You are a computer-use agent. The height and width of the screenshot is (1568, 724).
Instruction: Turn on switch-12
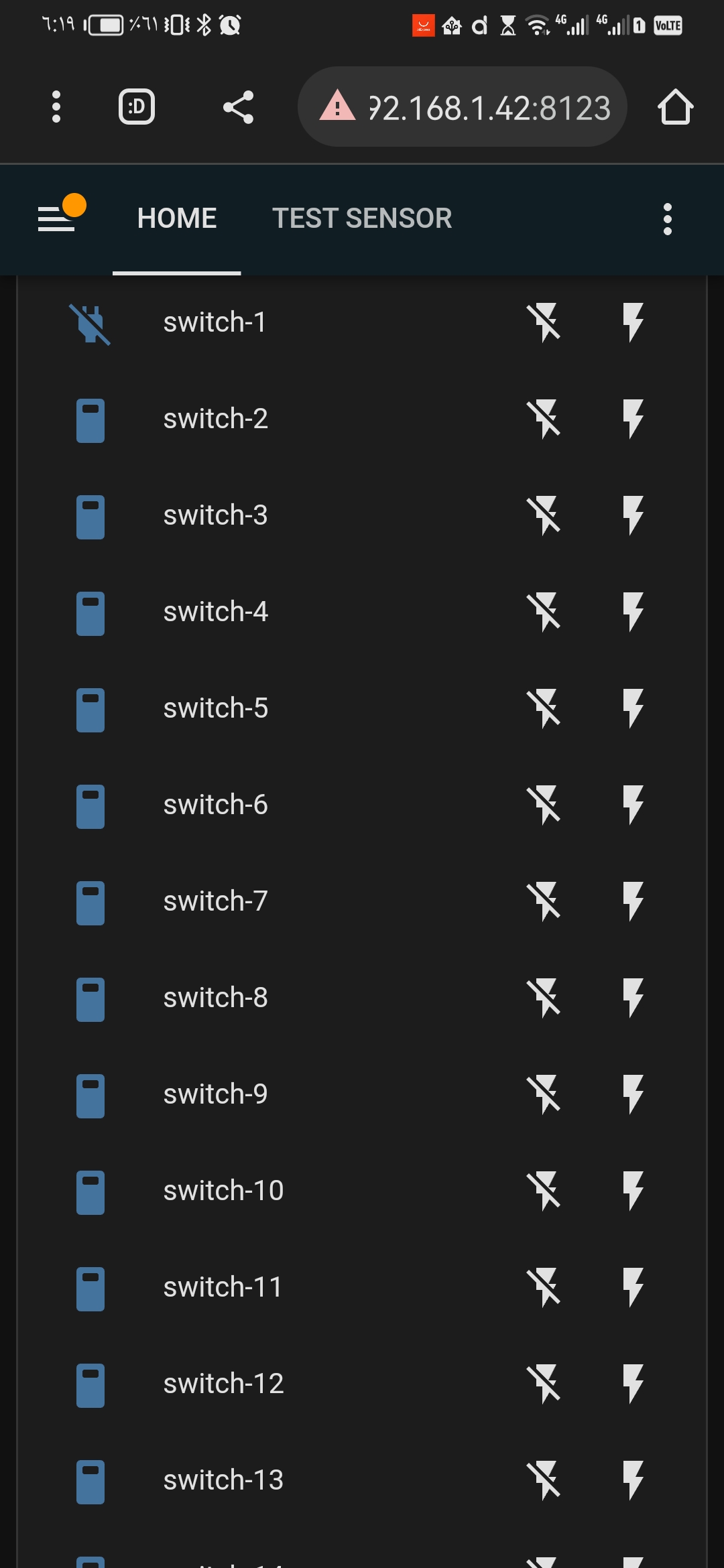[633, 1384]
